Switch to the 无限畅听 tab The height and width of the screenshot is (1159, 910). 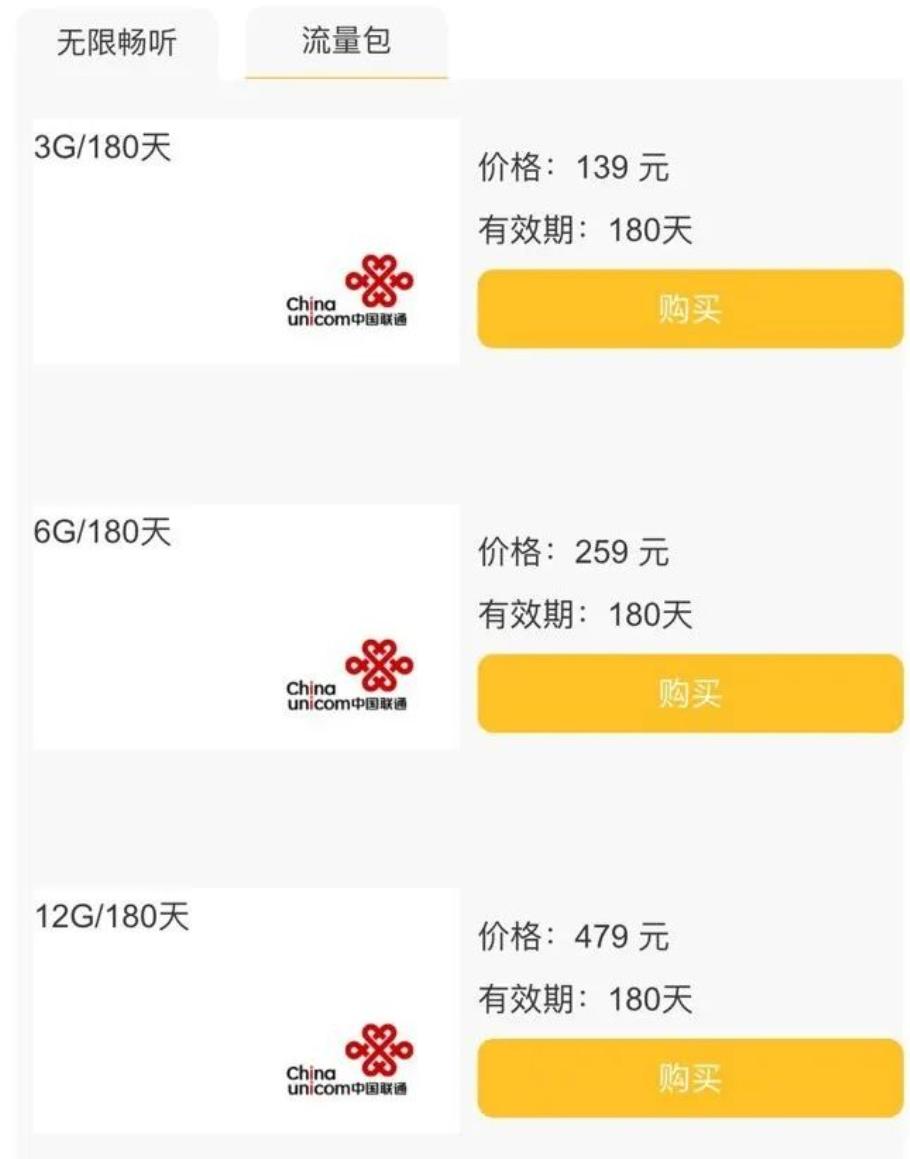click(x=116, y=44)
